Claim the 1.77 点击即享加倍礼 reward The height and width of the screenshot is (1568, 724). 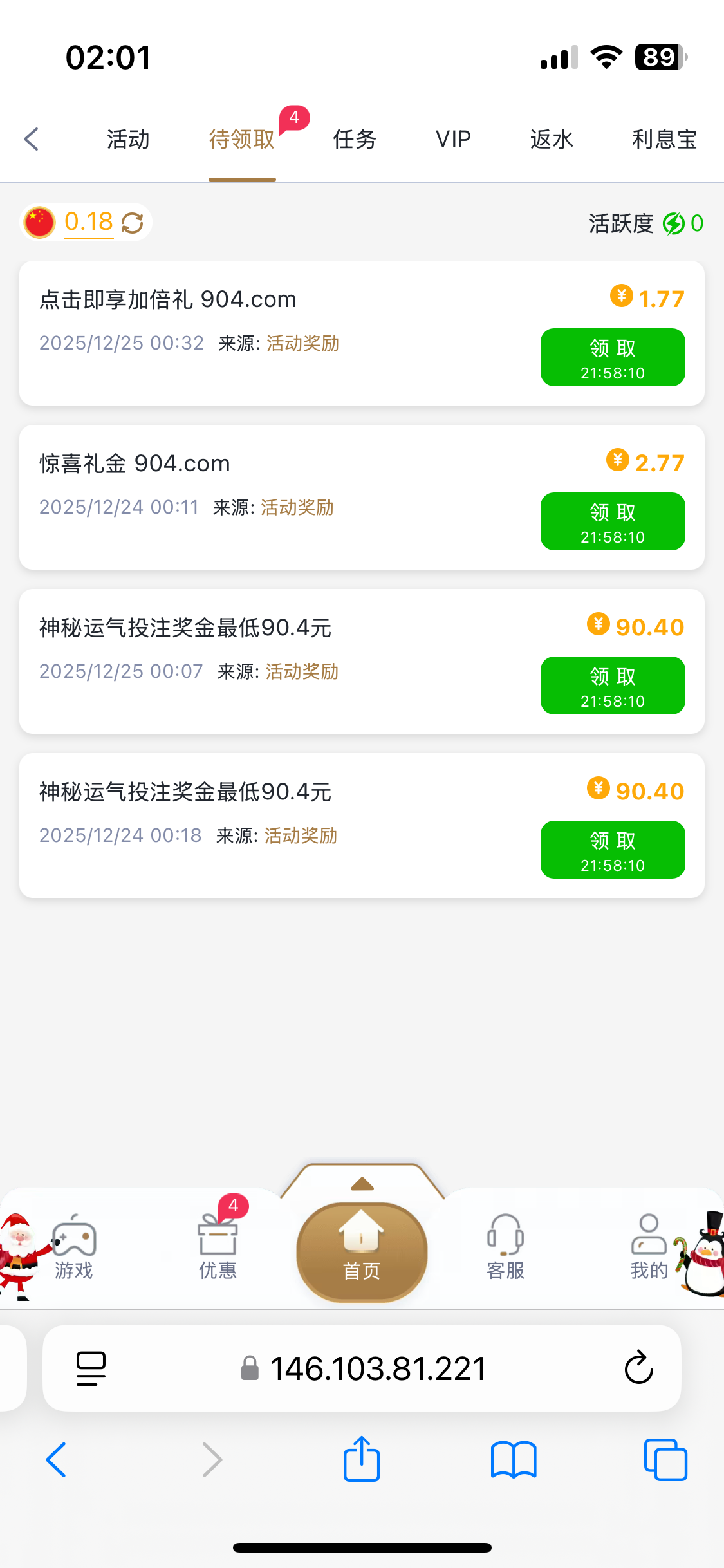[x=612, y=357]
